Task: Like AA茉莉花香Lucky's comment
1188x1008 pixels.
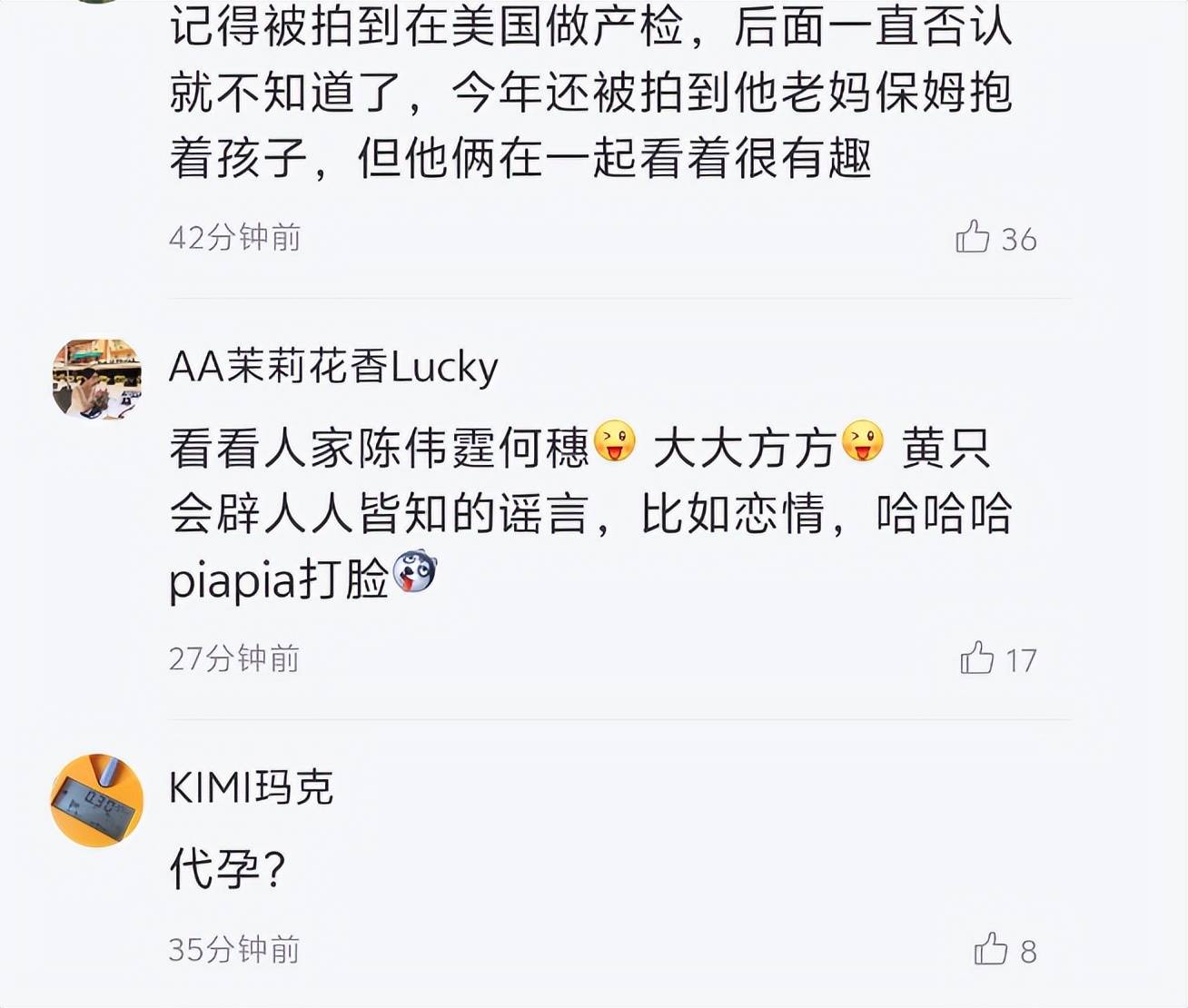Action: [977, 657]
